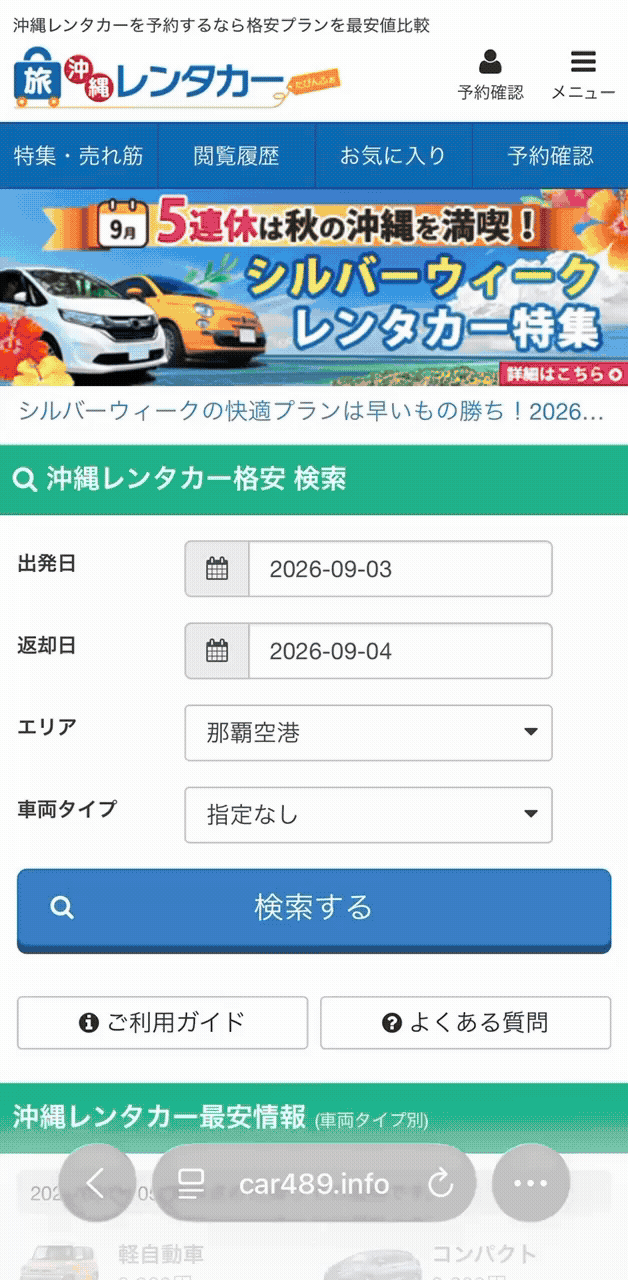Open the メニュー hamburger menu
The image size is (628, 1280).
583,75
